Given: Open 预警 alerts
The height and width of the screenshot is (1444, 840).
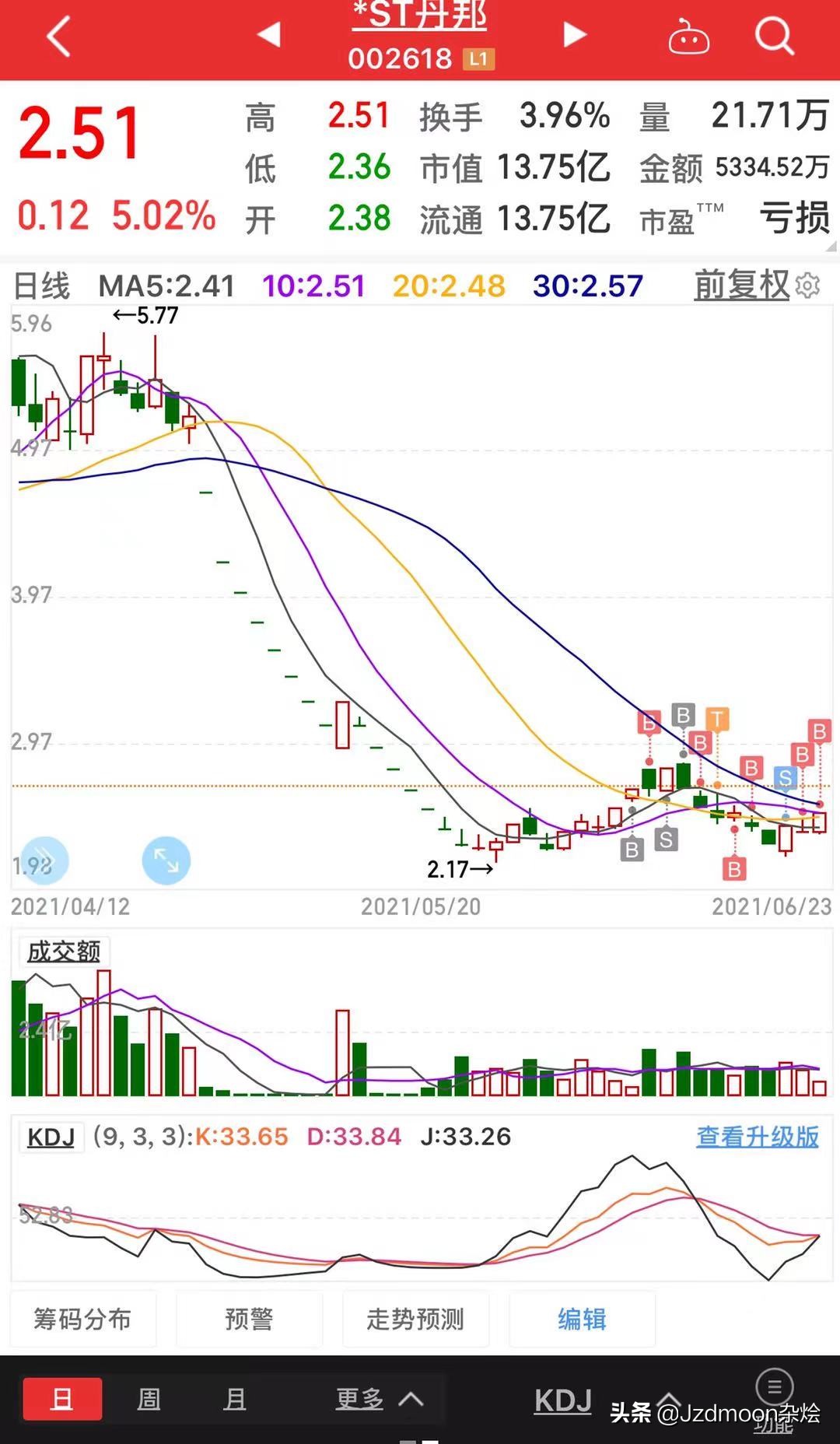Looking at the screenshot, I should [249, 1319].
